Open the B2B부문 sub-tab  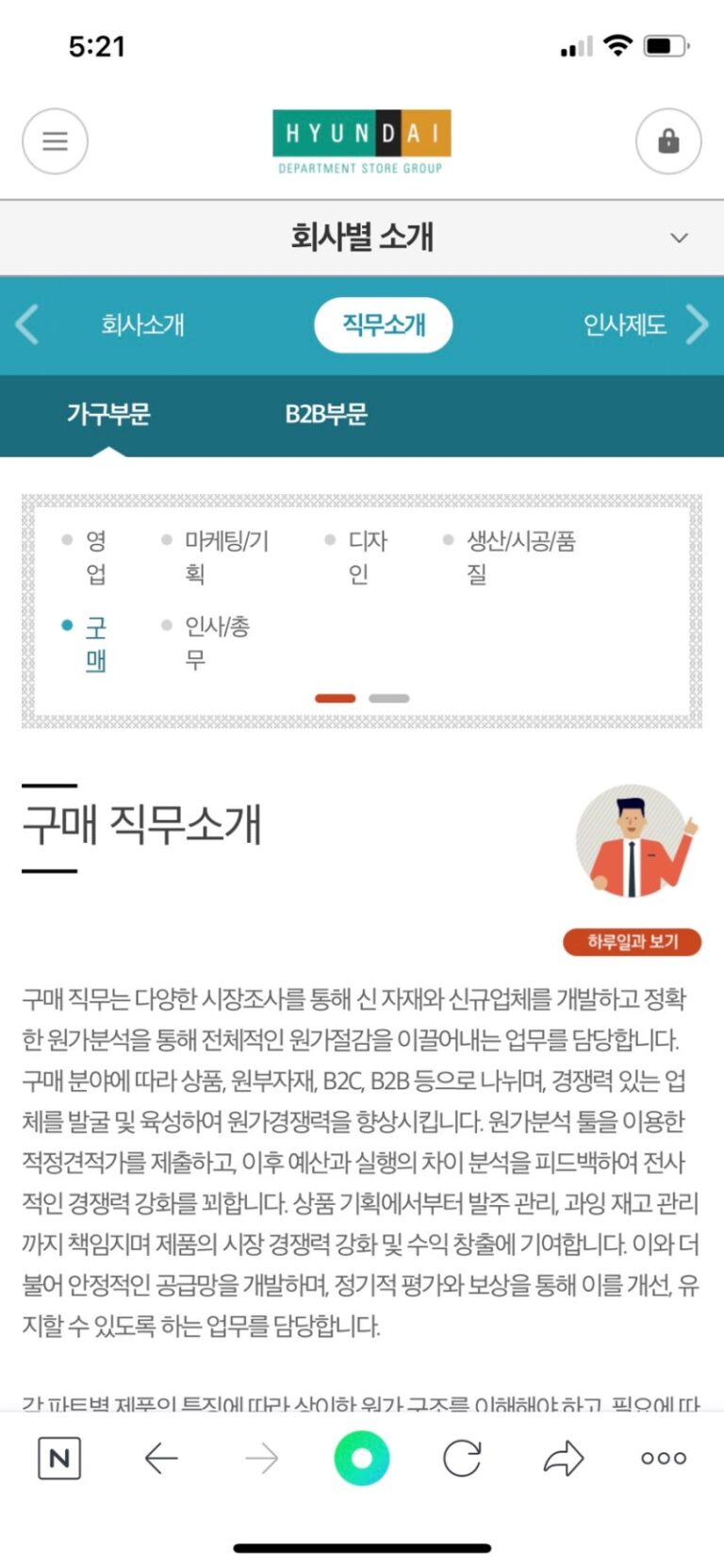point(326,414)
